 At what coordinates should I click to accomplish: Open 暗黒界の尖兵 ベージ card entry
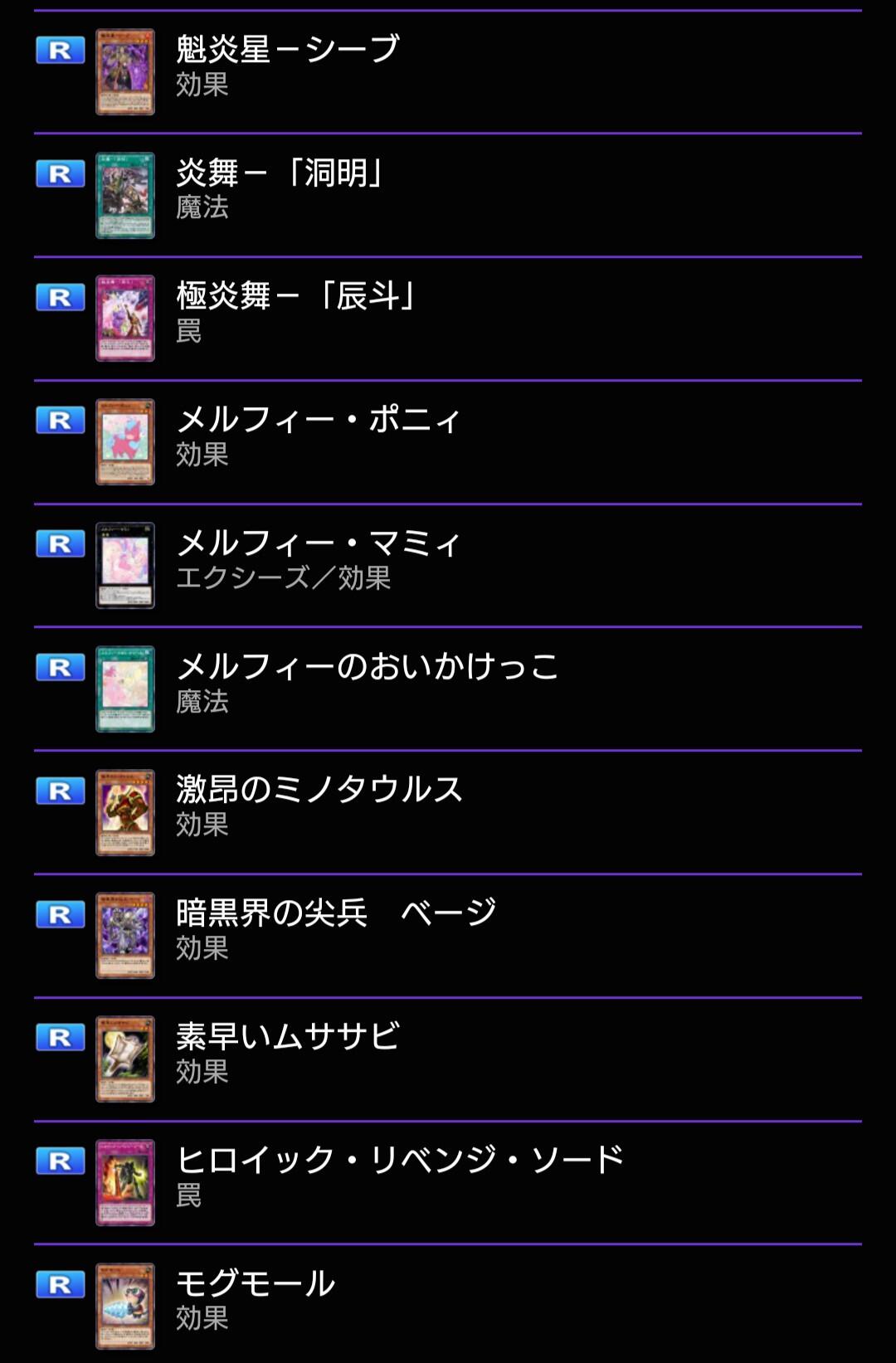(x=448, y=936)
